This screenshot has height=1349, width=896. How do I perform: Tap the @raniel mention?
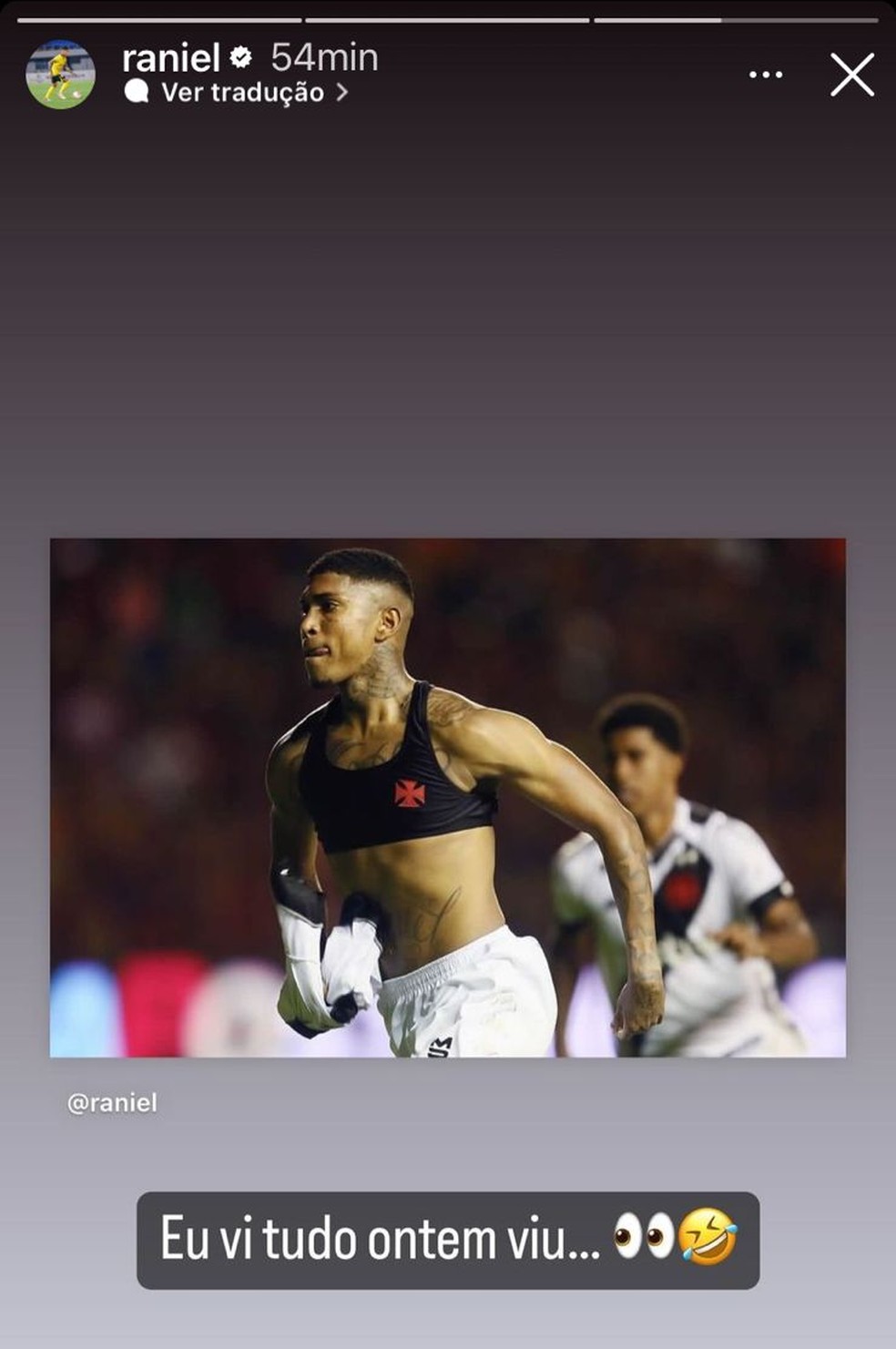click(x=112, y=1103)
